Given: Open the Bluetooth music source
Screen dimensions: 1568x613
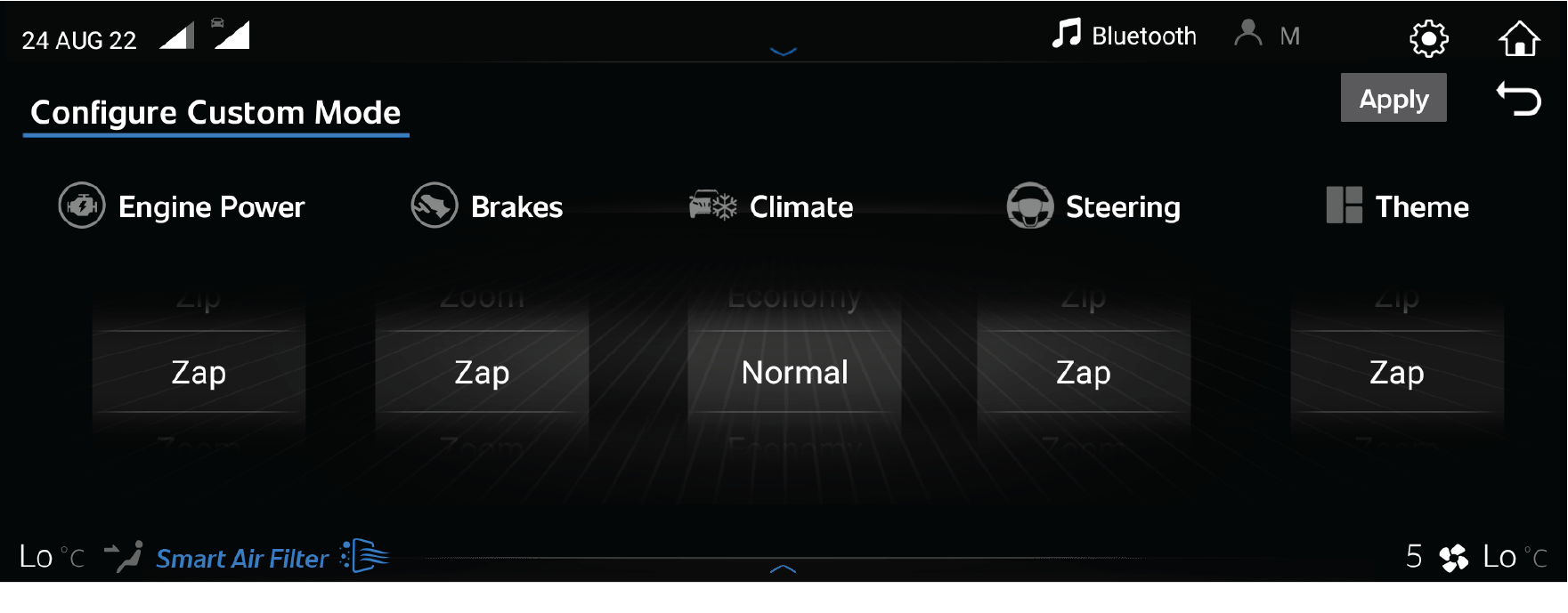Looking at the screenshot, I should click(1125, 36).
